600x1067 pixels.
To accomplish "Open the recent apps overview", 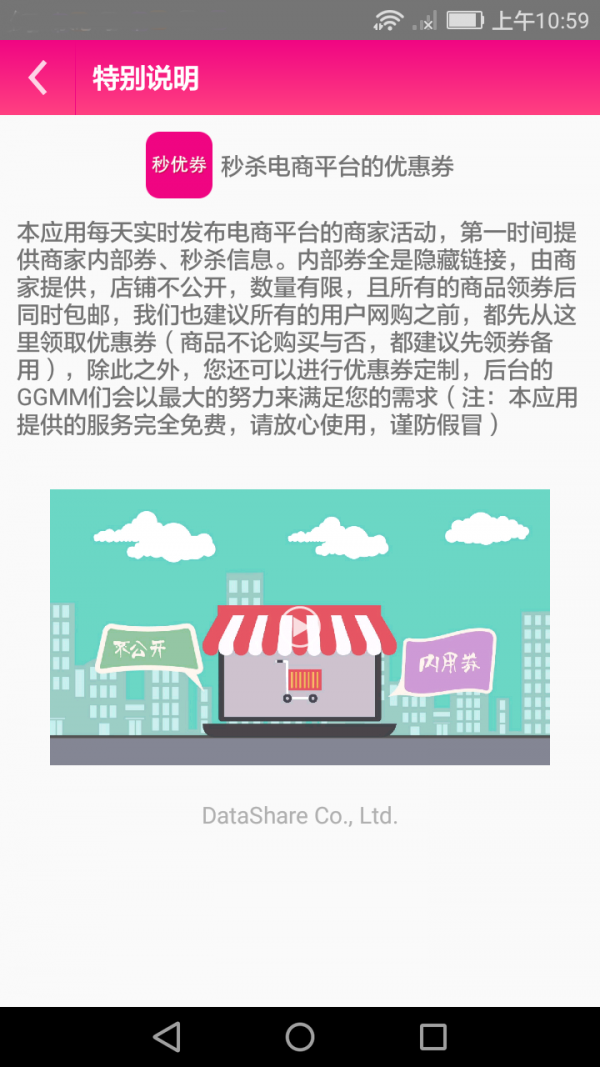I will pyautogui.click(x=432, y=1036).
